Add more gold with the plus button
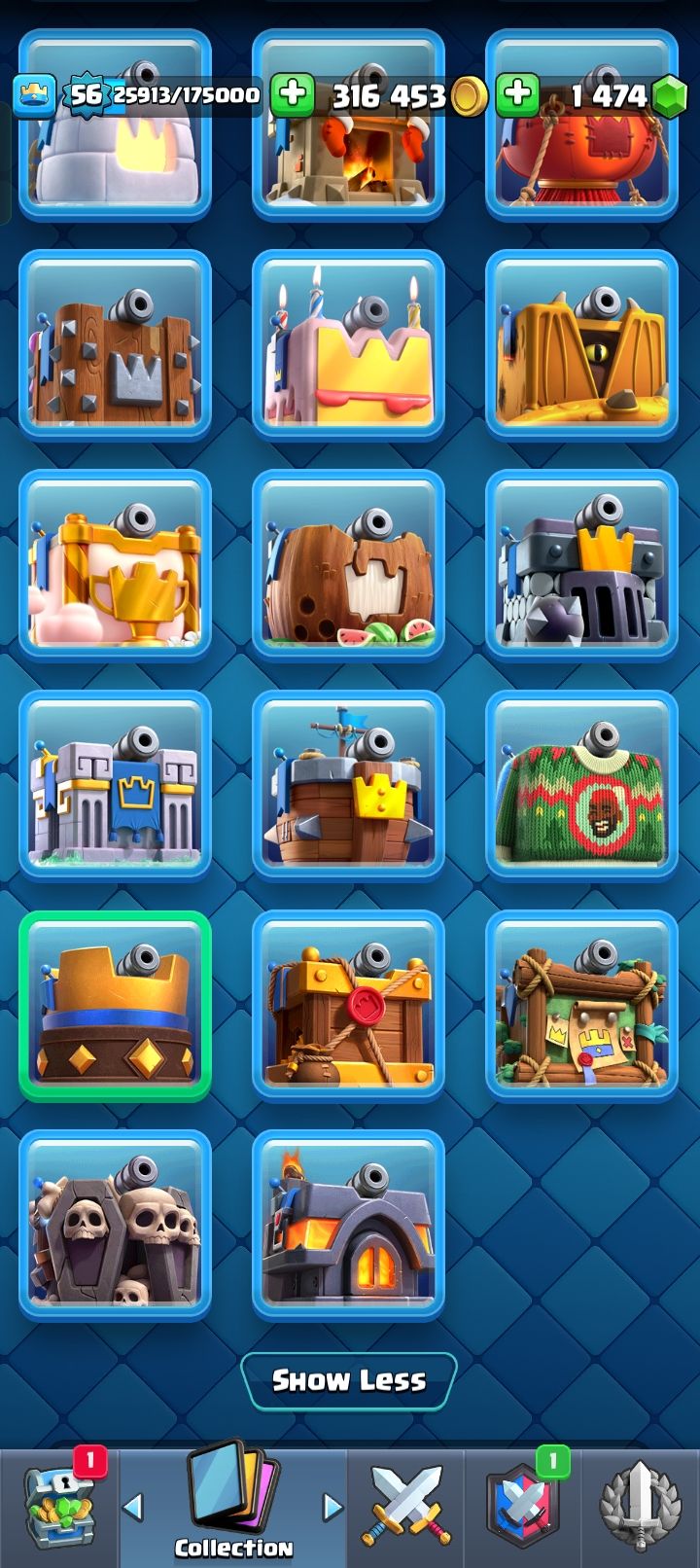Image resolution: width=700 pixels, height=1568 pixels. pos(292,95)
